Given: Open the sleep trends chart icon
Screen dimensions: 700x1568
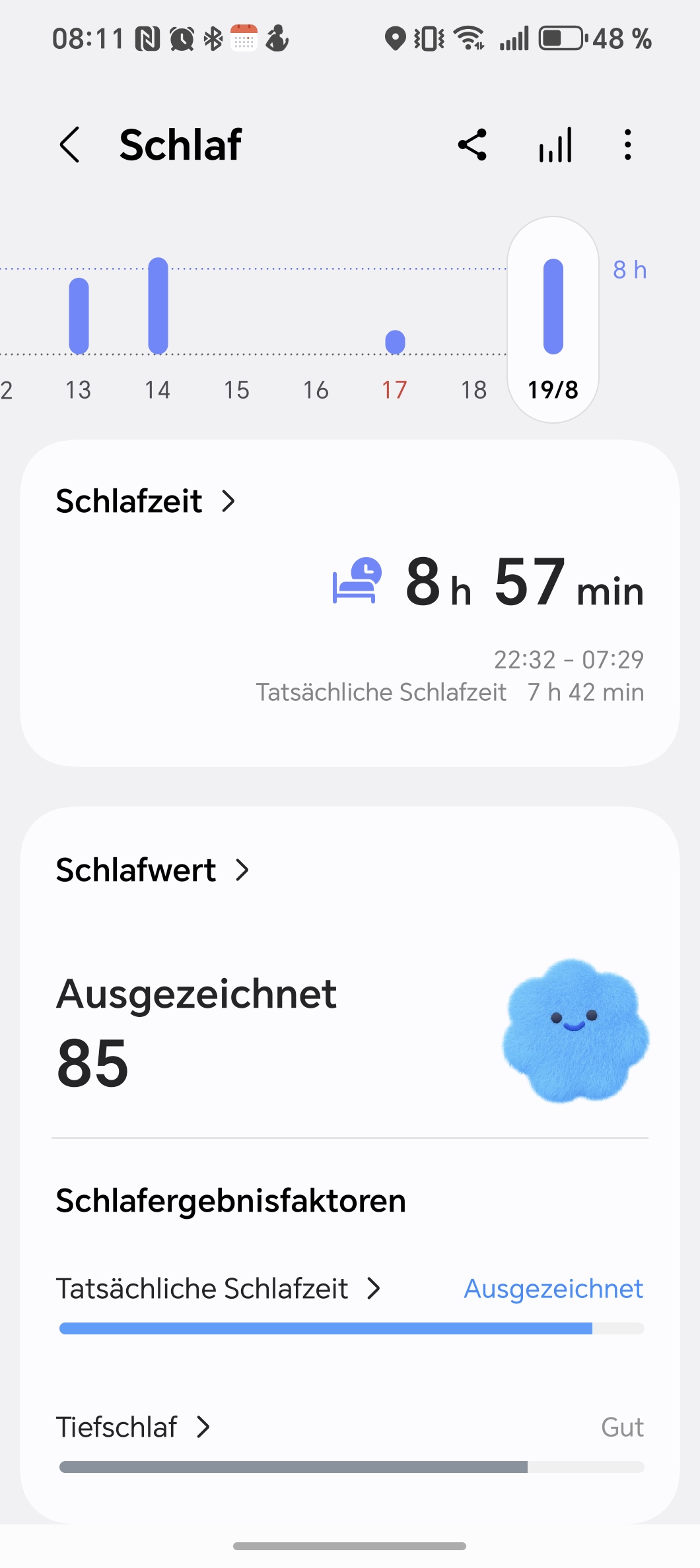Looking at the screenshot, I should (555, 145).
